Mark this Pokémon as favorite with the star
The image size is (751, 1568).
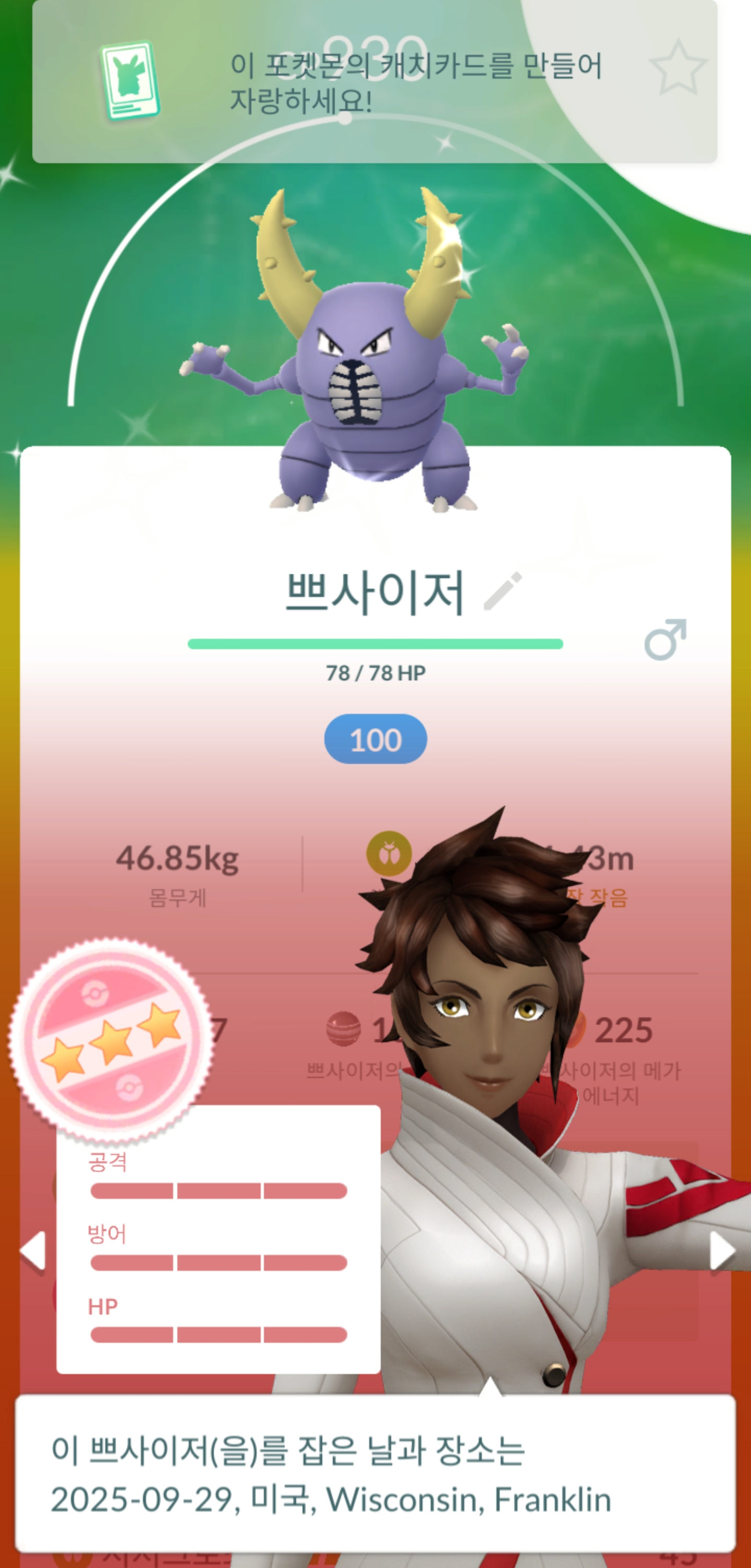[677, 68]
